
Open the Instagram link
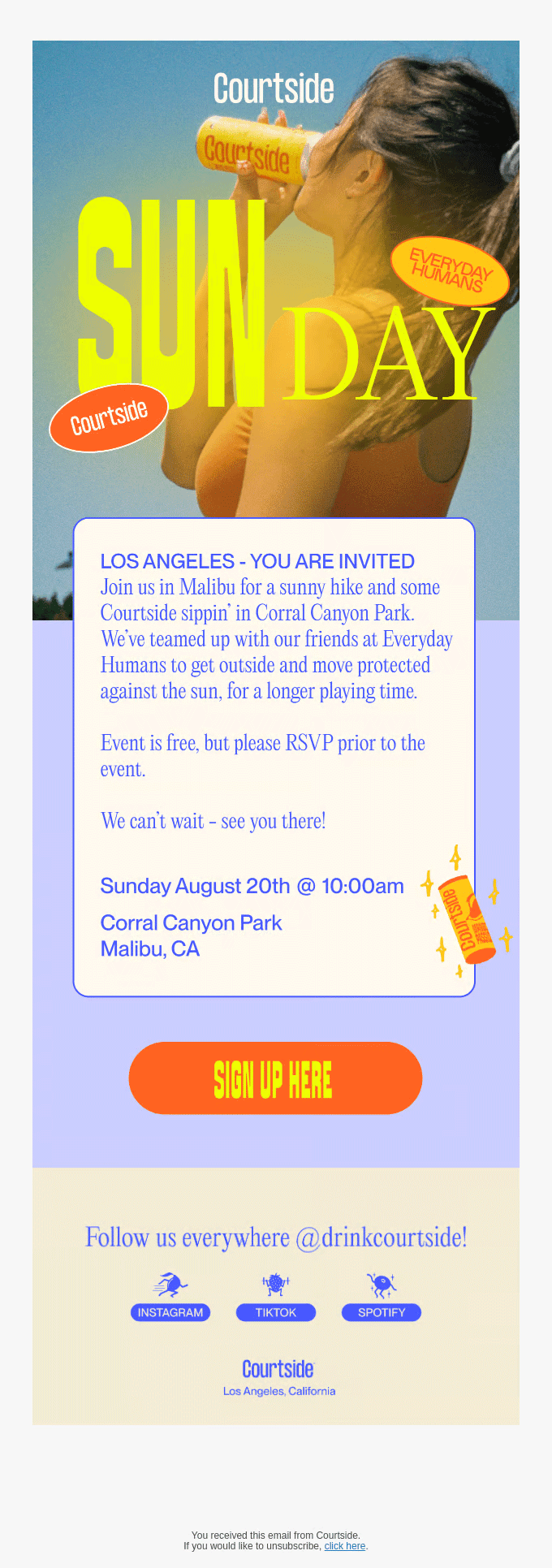pos(170,1312)
